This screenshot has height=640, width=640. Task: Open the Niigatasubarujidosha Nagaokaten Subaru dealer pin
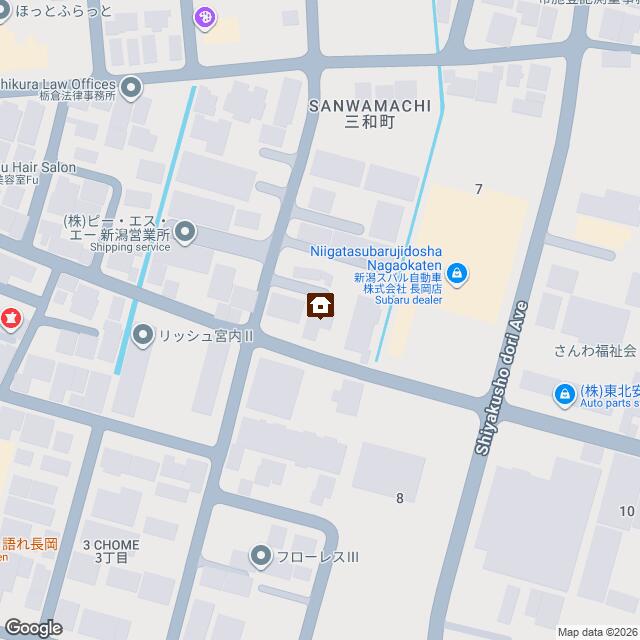click(456, 271)
